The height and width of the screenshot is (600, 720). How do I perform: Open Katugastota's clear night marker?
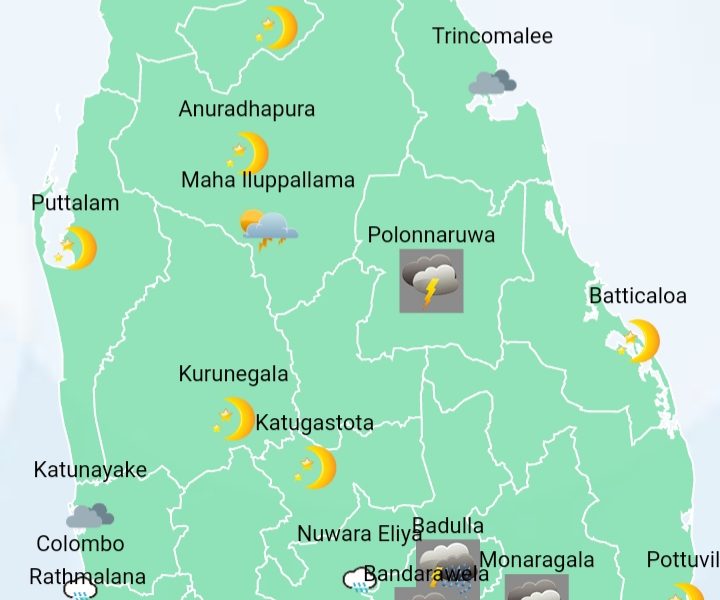(316, 467)
